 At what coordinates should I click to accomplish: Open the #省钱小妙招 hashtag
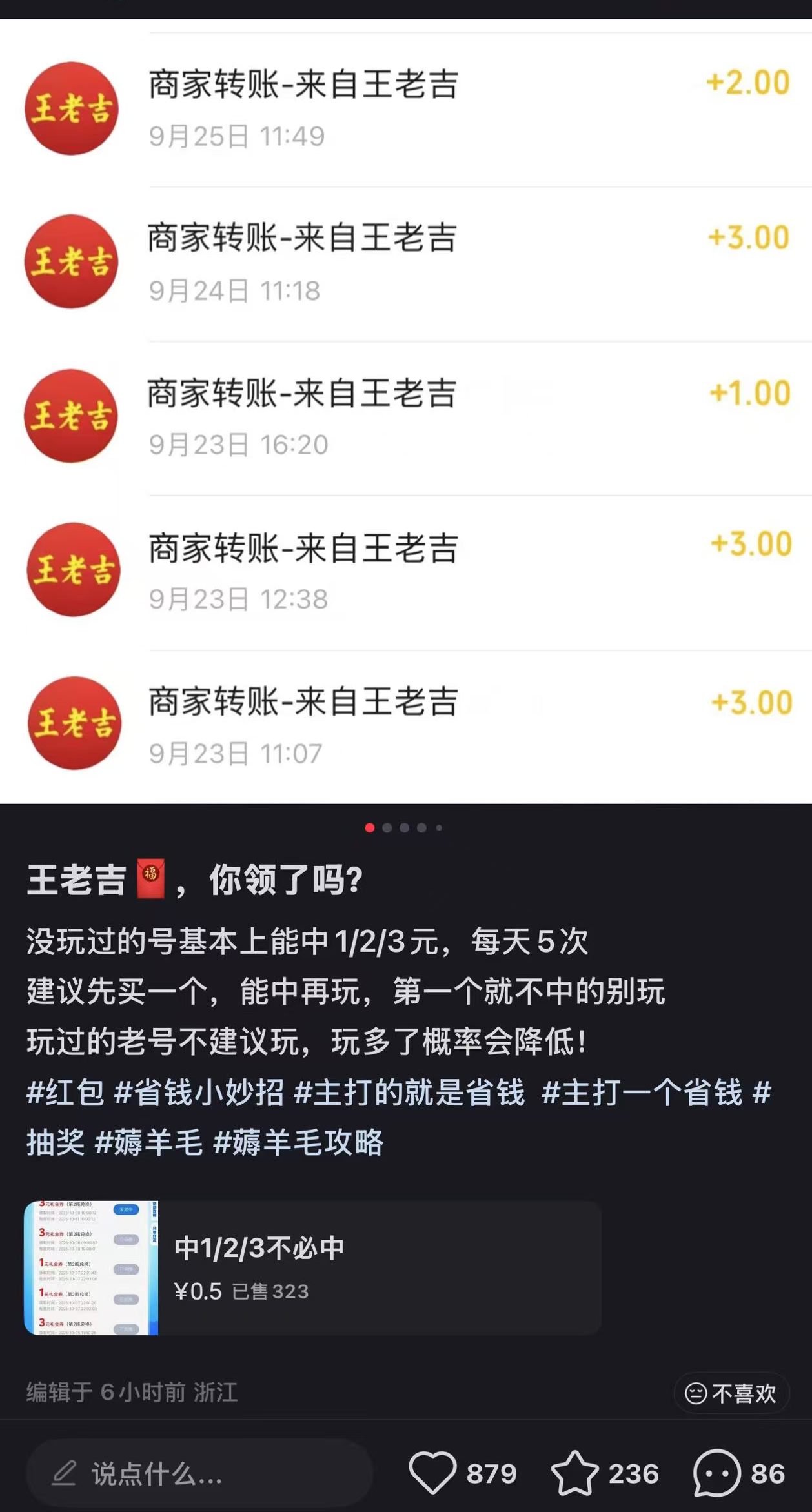click(x=199, y=1093)
